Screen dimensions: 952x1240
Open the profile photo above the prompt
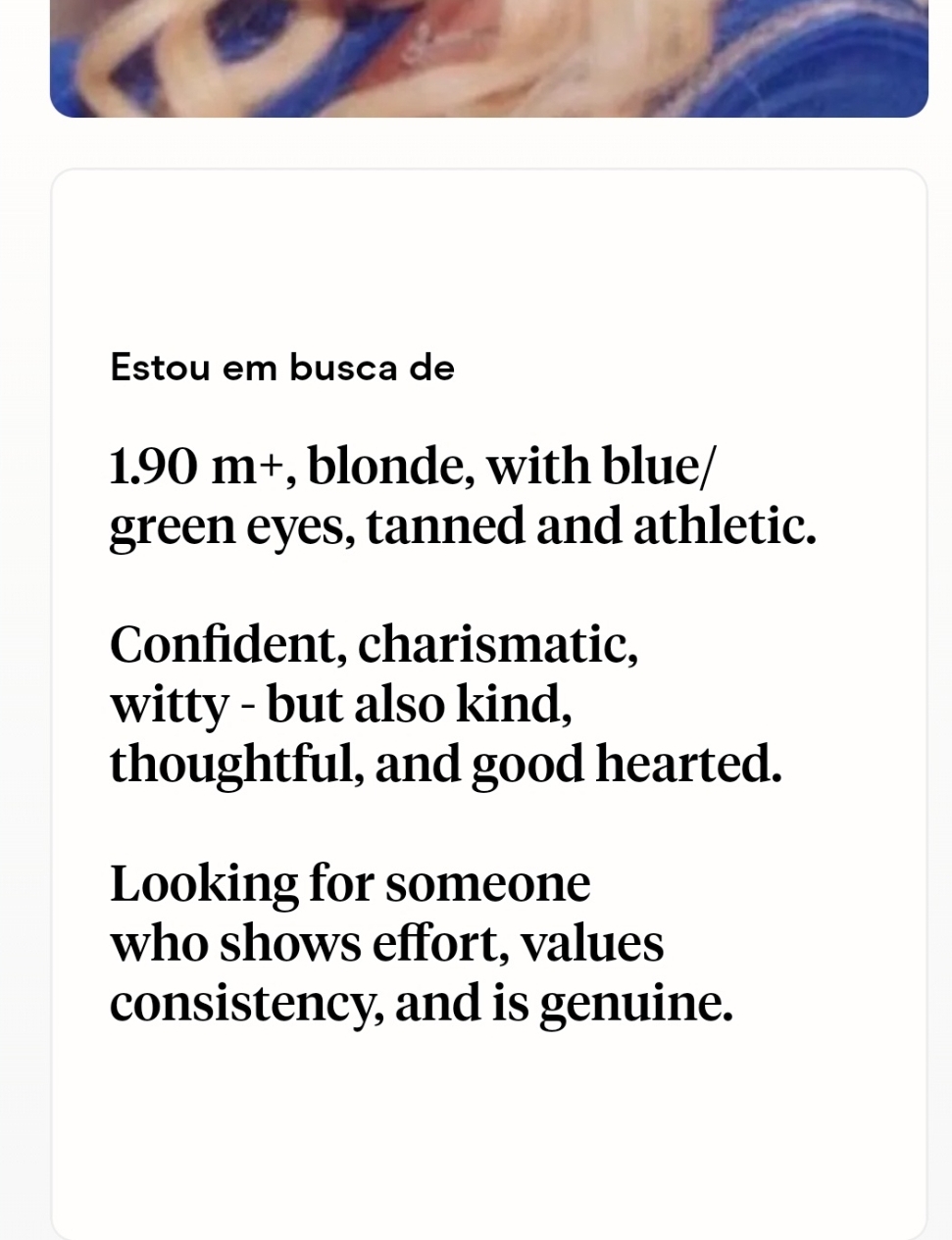pos(488,57)
